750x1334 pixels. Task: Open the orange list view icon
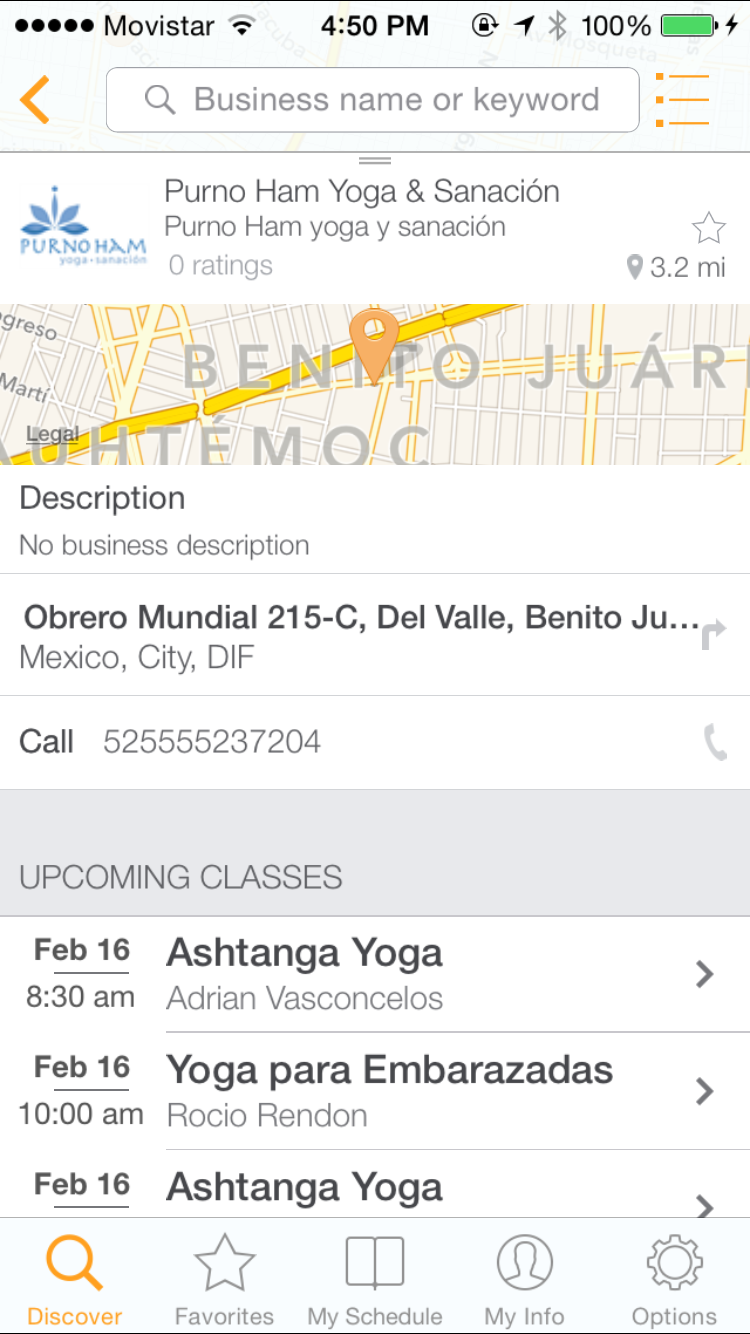point(683,100)
